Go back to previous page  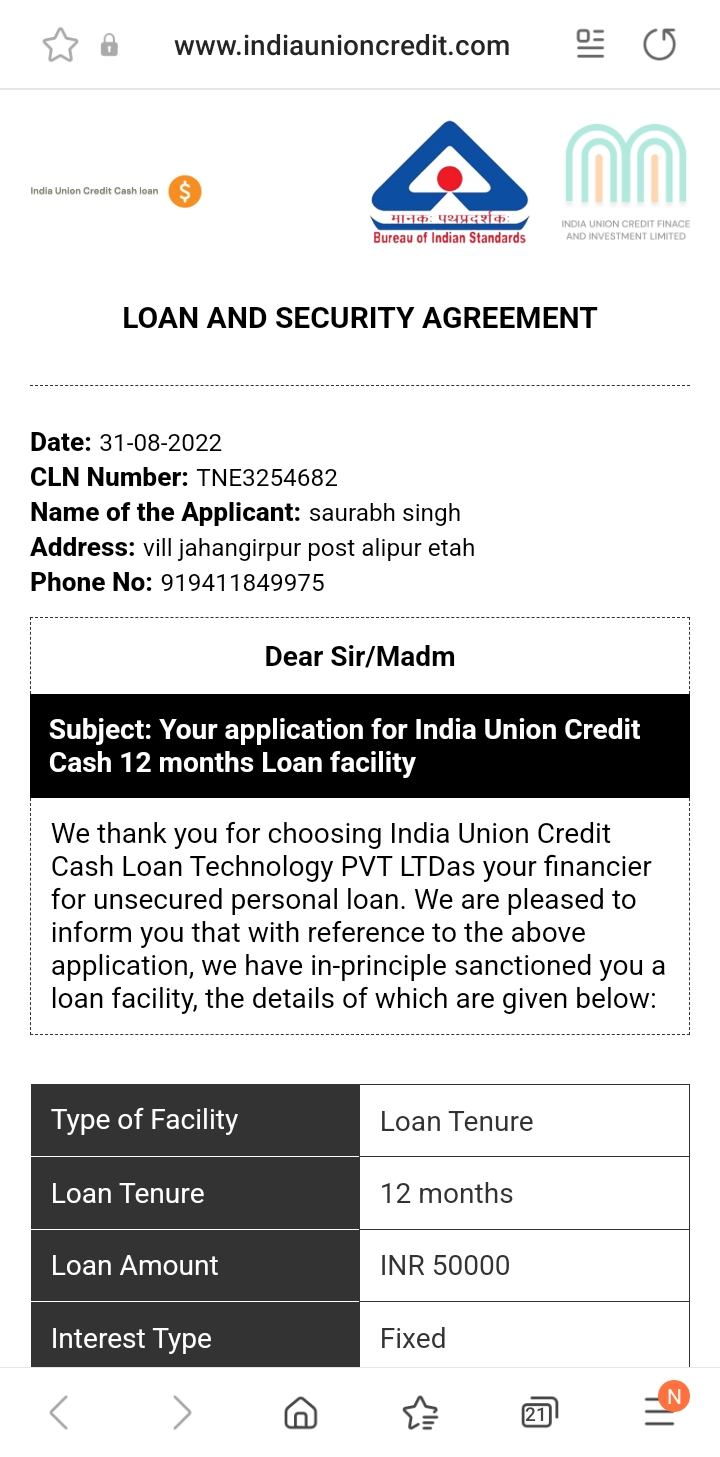point(59,1412)
